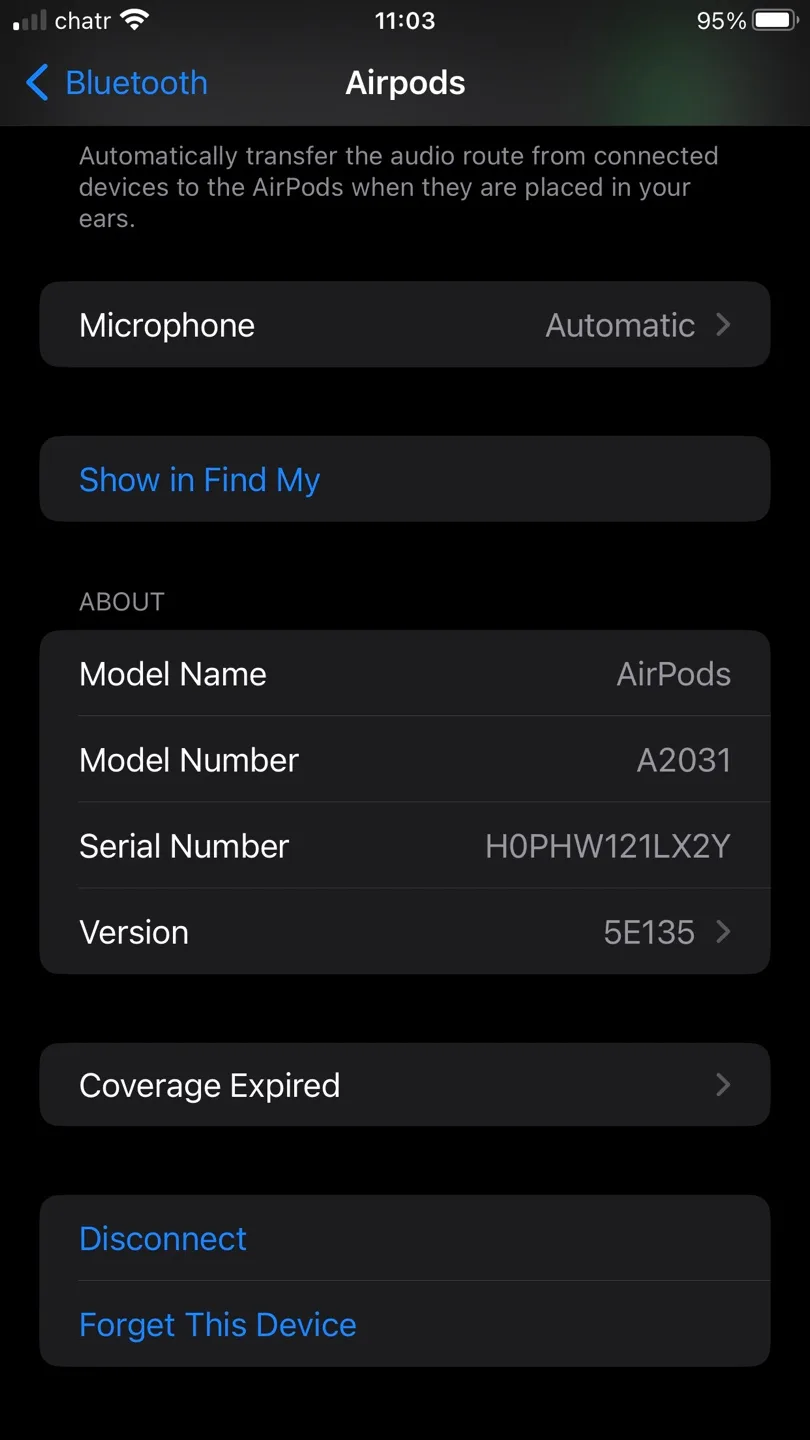Tap the Model Number A2031 row

405,759
